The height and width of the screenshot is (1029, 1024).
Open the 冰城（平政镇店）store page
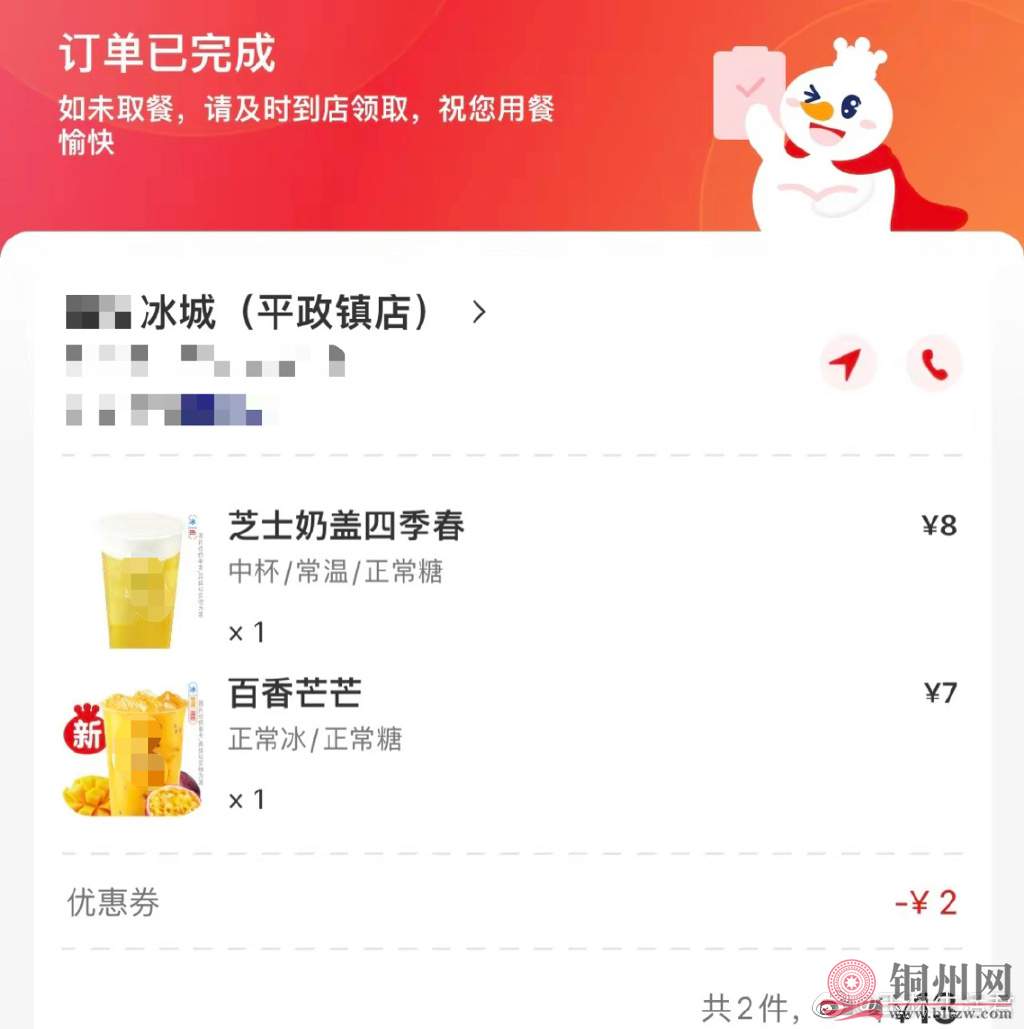coord(290,314)
